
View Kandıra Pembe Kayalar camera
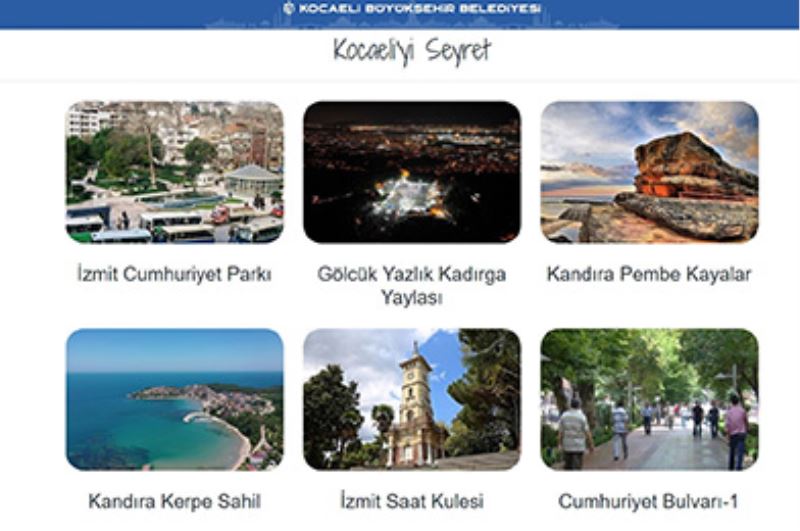coord(649,172)
